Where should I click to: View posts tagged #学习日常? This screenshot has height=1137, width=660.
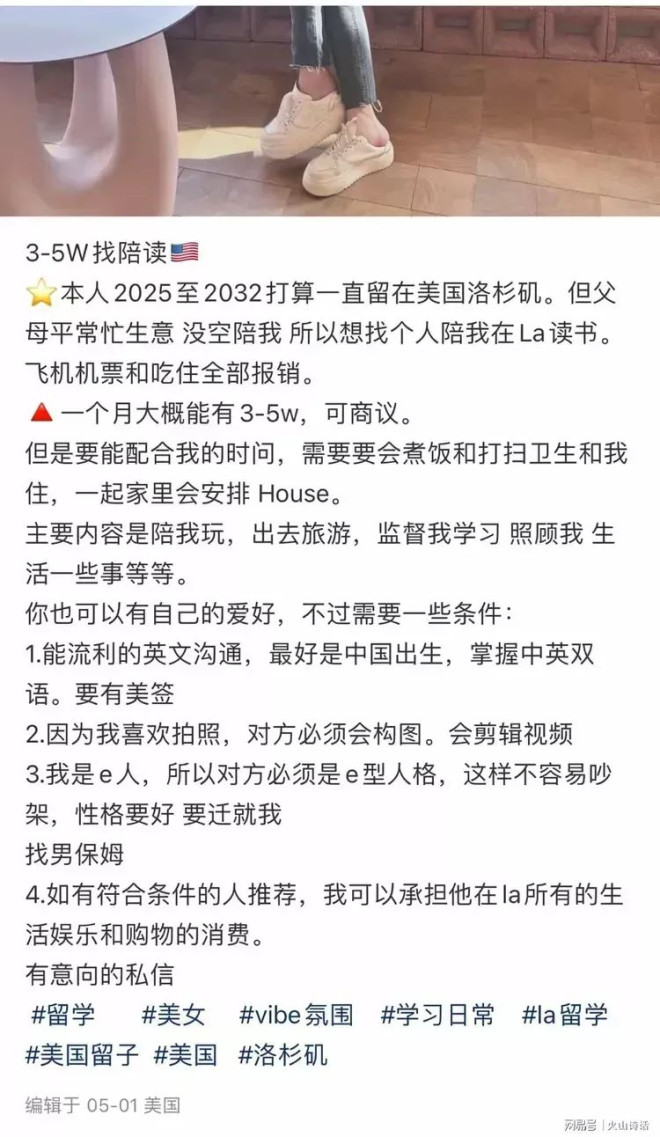438,1016
